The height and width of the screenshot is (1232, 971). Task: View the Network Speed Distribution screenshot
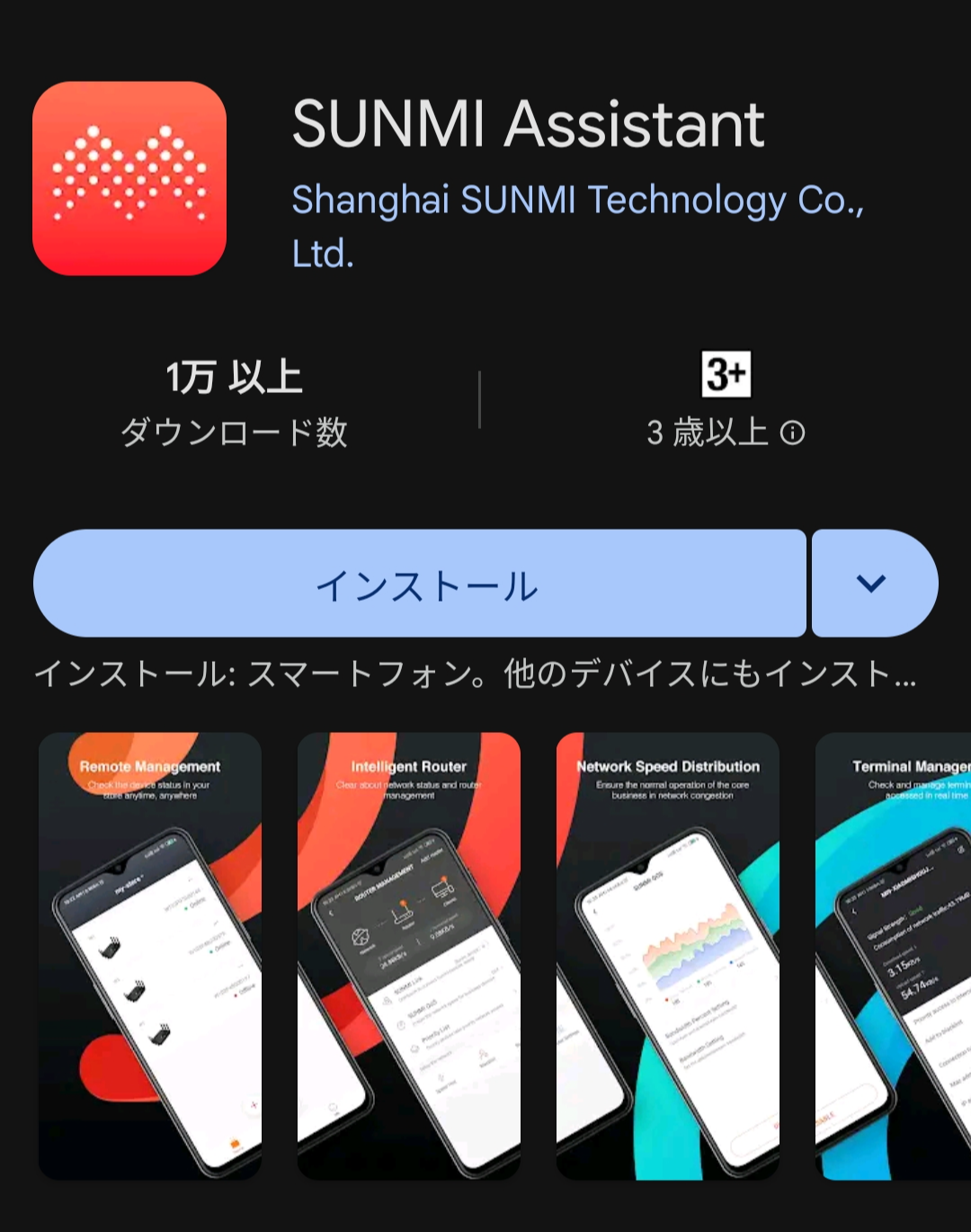click(x=668, y=955)
